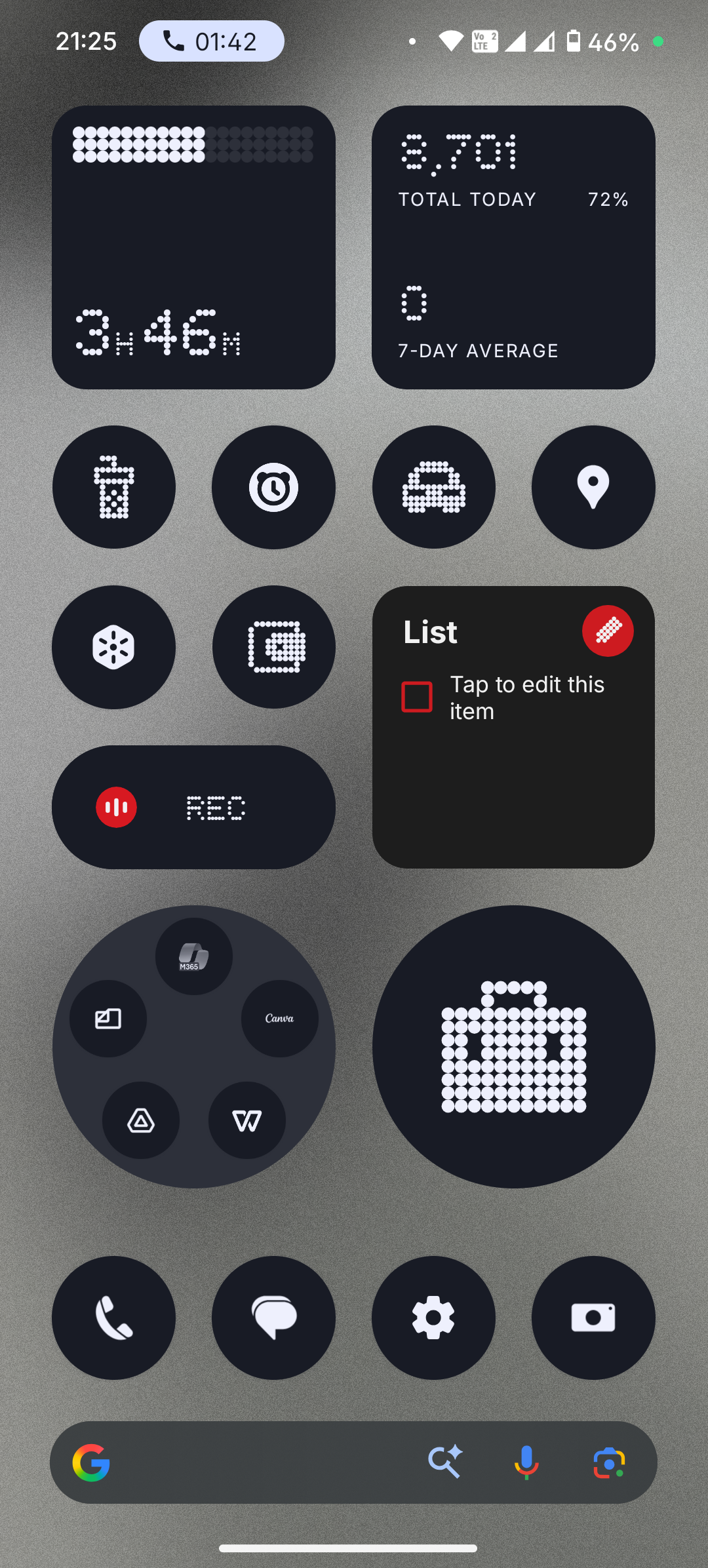
Task: Start recording with the REC widget
Action: [x=117, y=807]
